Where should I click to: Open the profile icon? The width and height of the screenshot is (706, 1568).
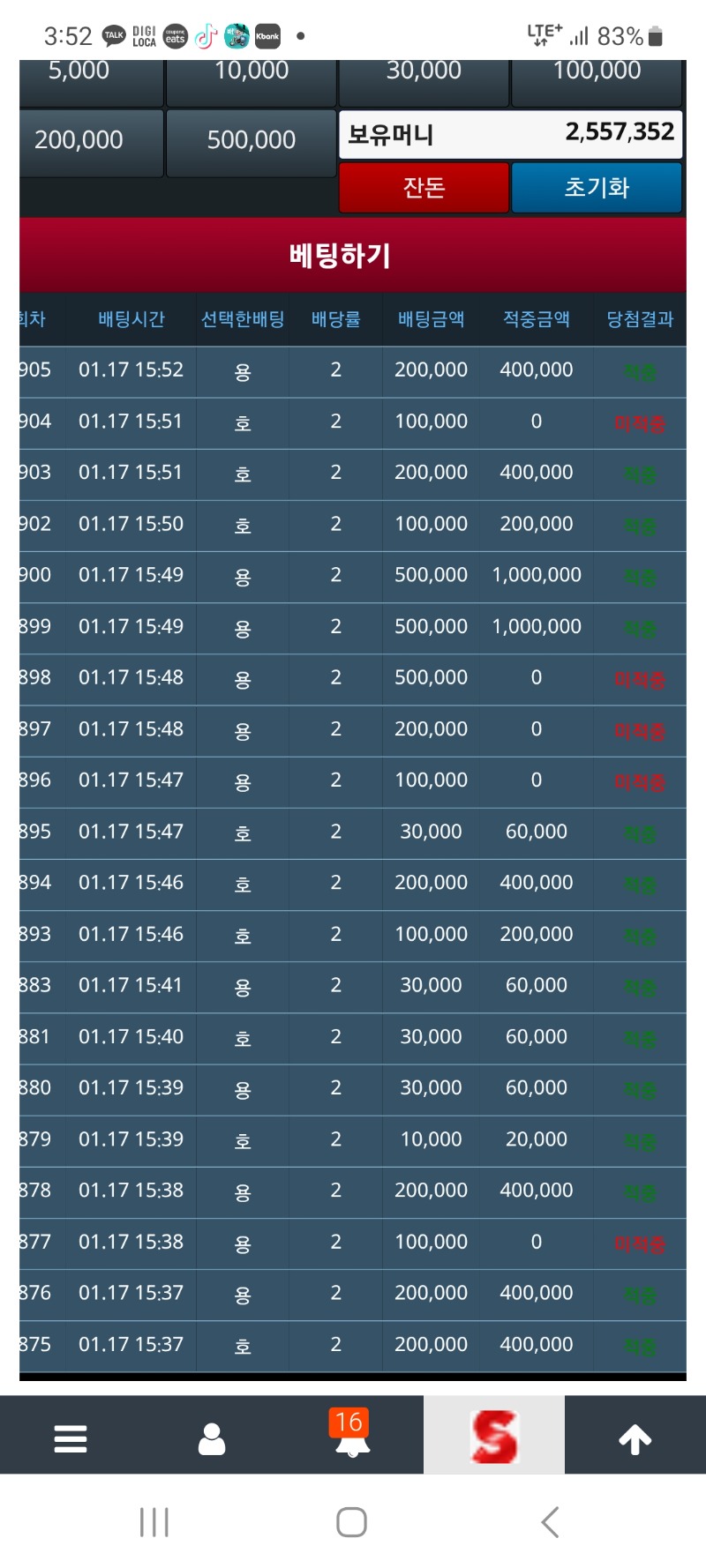(x=212, y=1438)
